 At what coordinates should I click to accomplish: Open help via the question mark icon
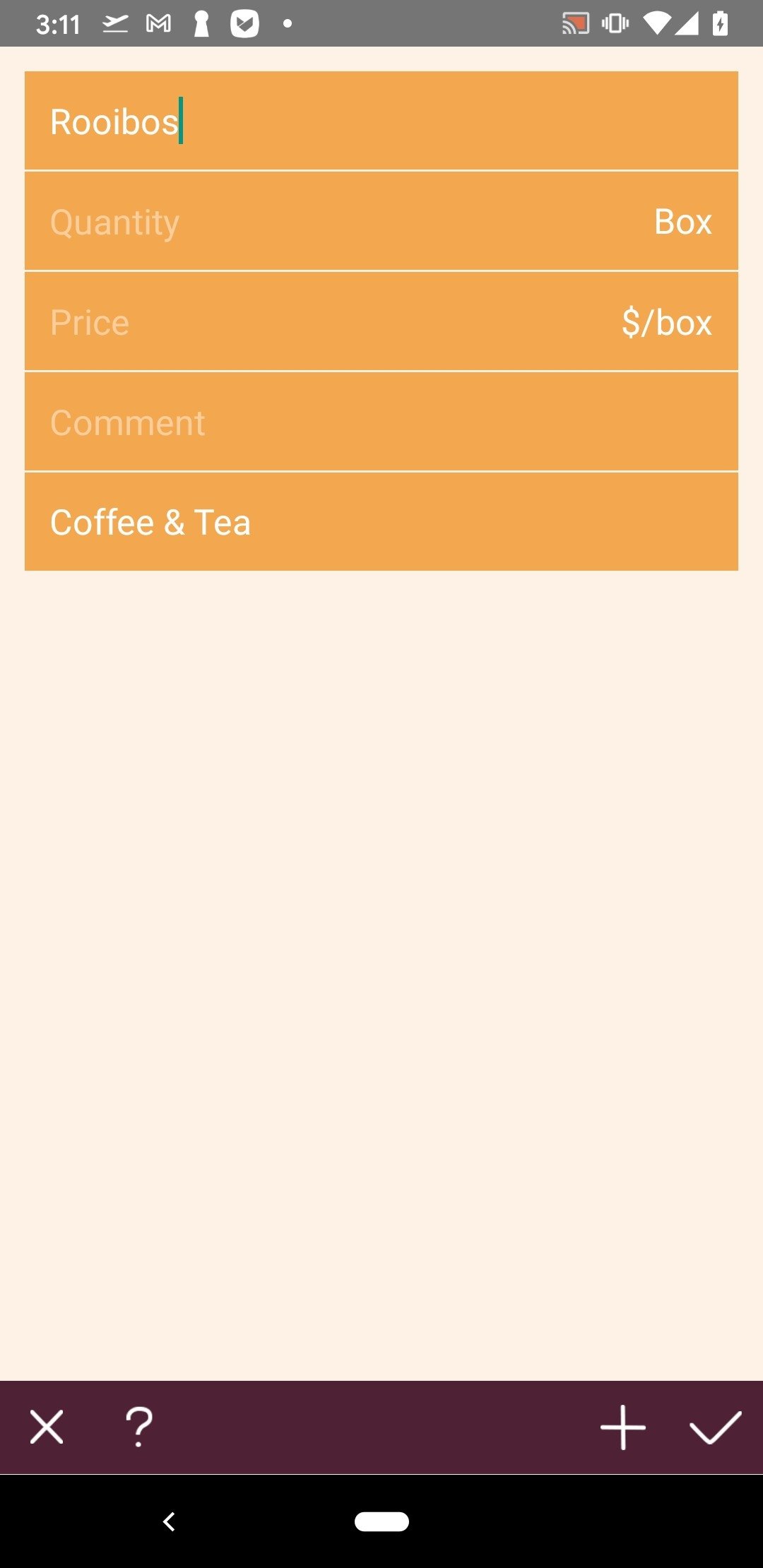pyautogui.click(x=139, y=1427)
